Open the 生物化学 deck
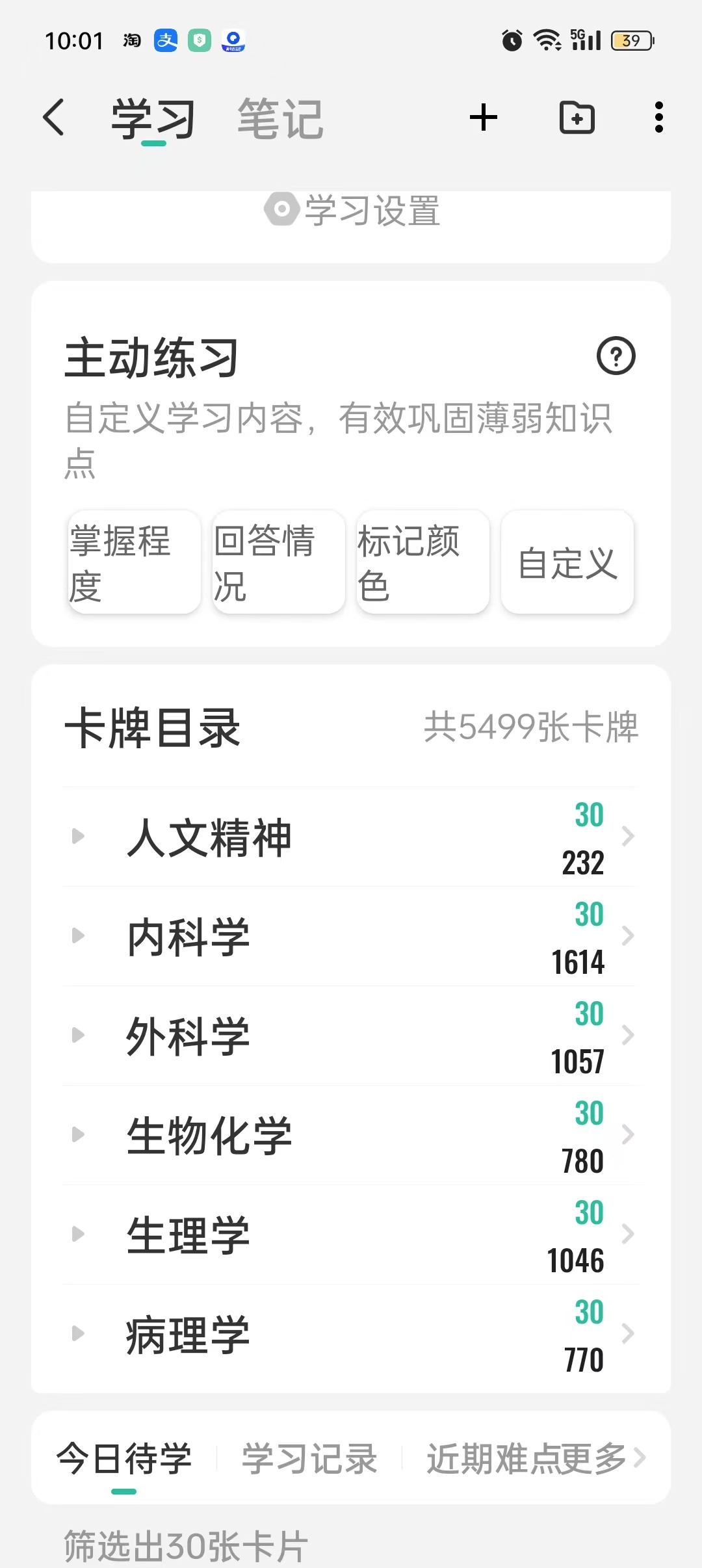Screen dimensions: 702x1568 click(x=350, y=1136)
